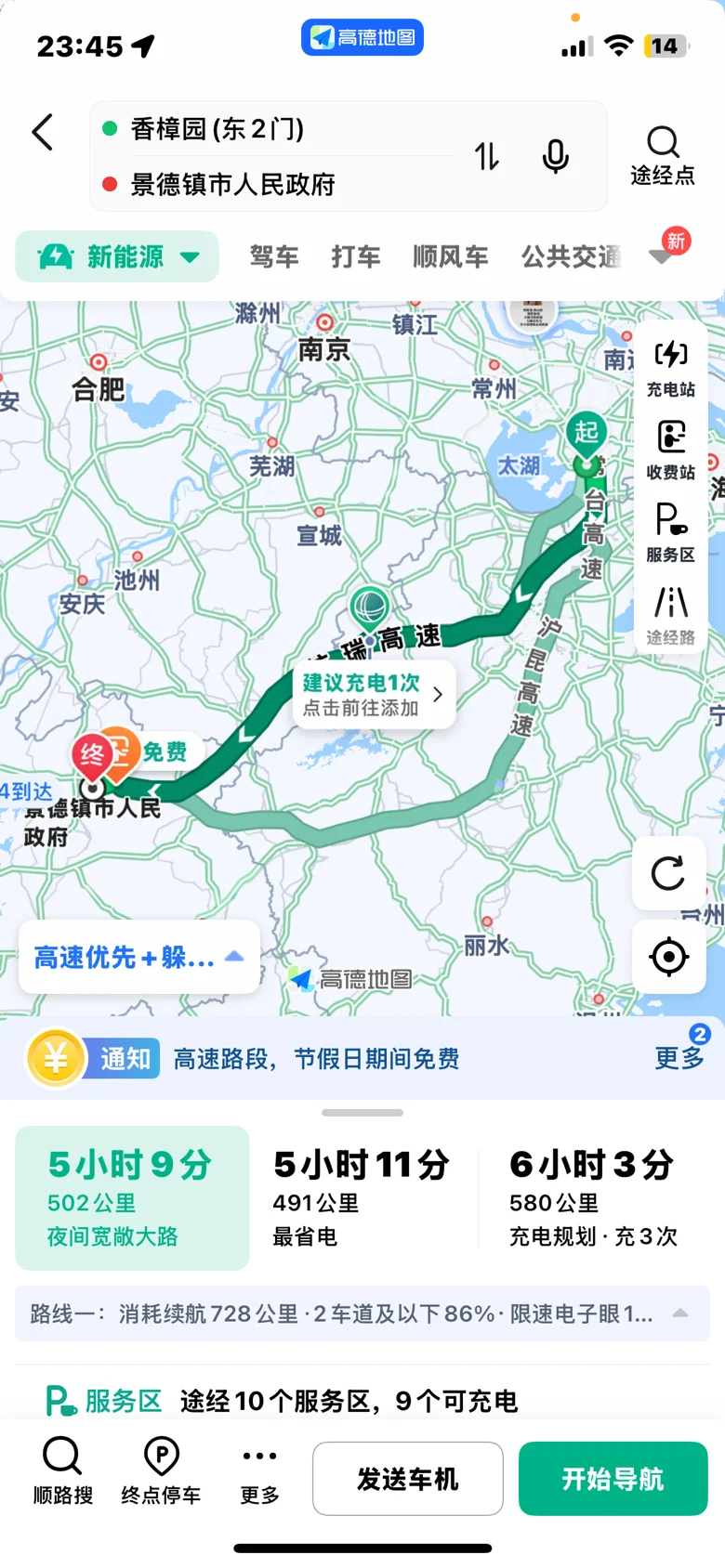The width and height of the screenshot is (725, 1568).
Task: Switch to the 顺风车 tab
Action: coord(451,256)
